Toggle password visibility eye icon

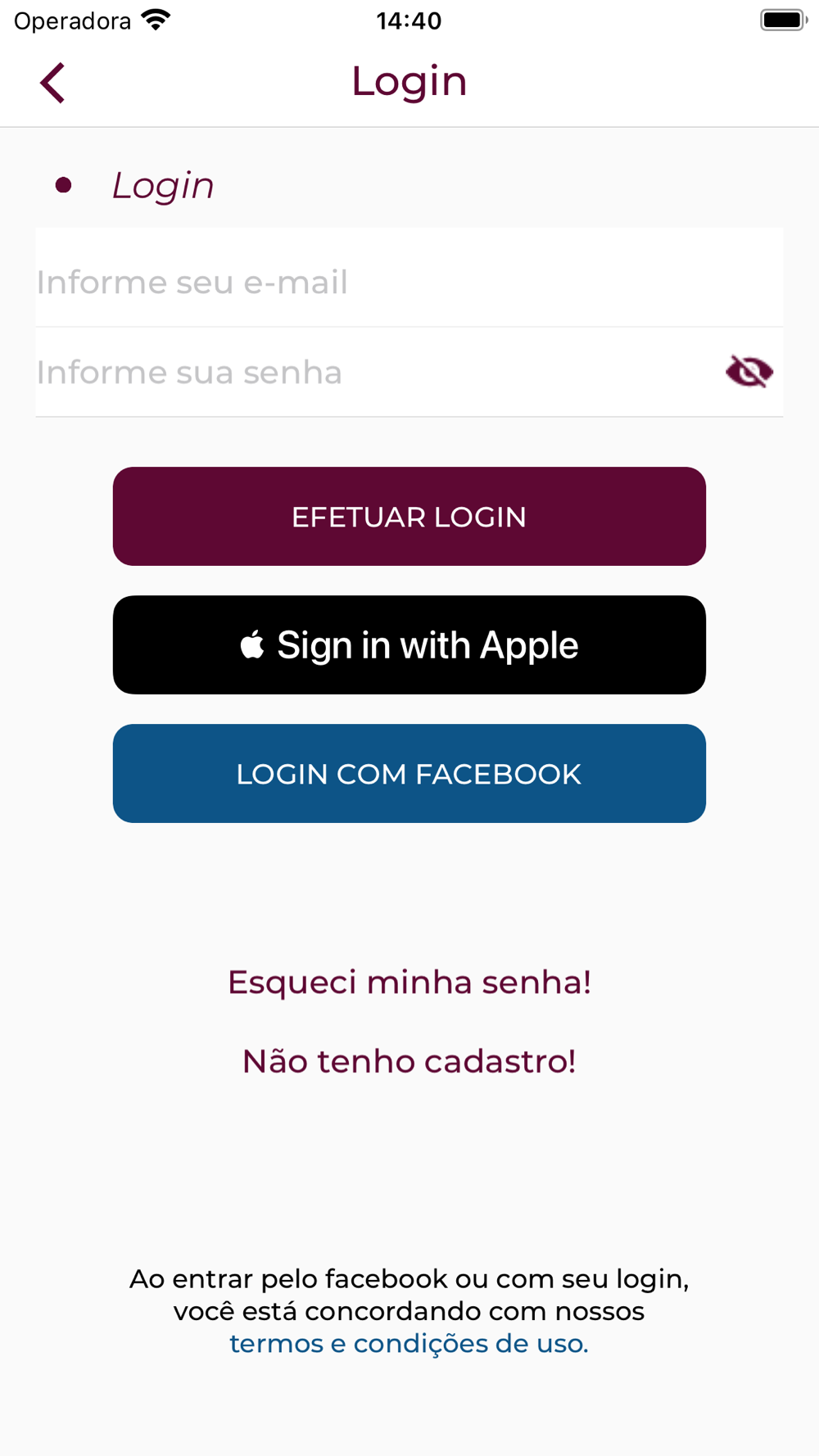click(749, 372)
